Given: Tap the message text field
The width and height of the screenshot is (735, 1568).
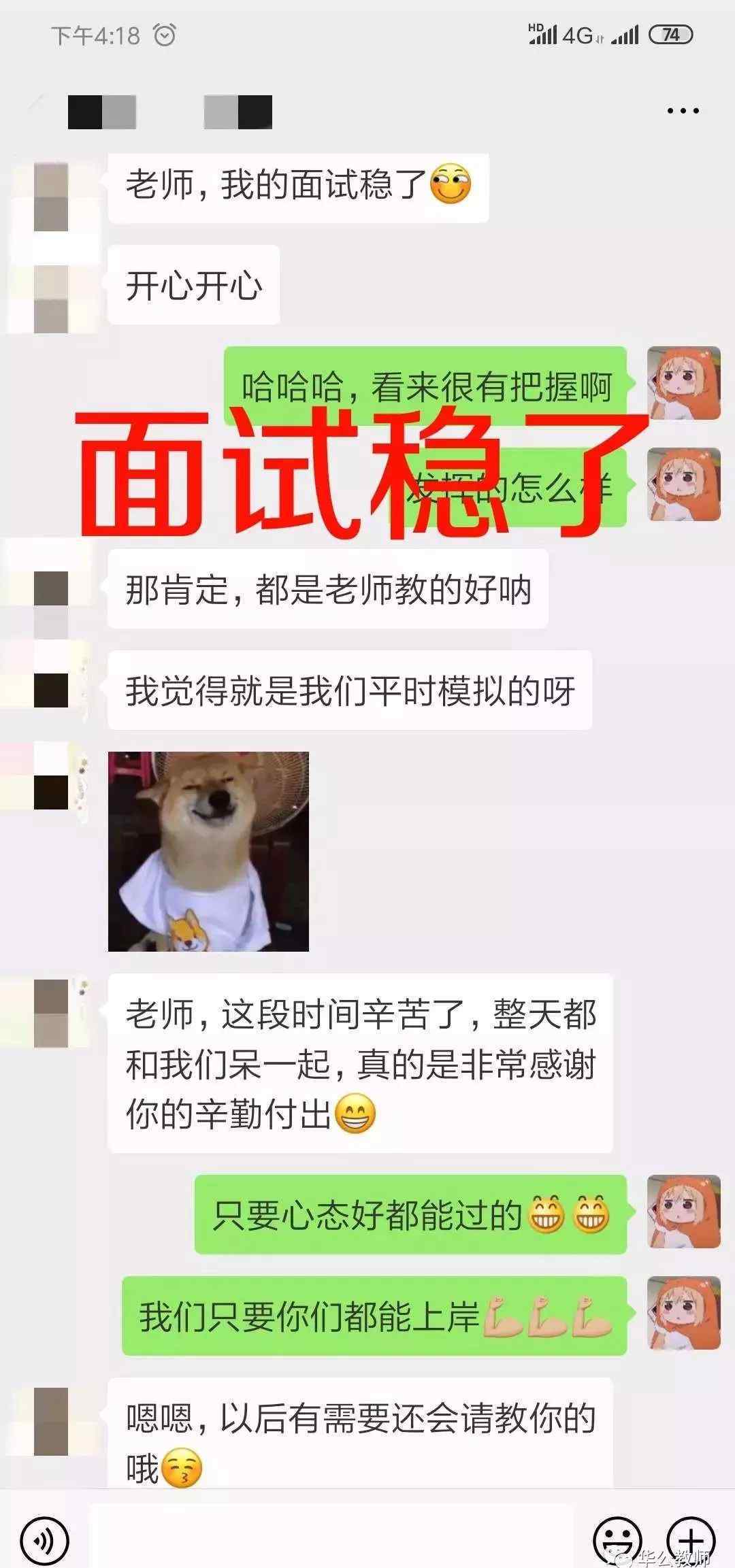Looking at the screenshot, I should point(331,1537).
